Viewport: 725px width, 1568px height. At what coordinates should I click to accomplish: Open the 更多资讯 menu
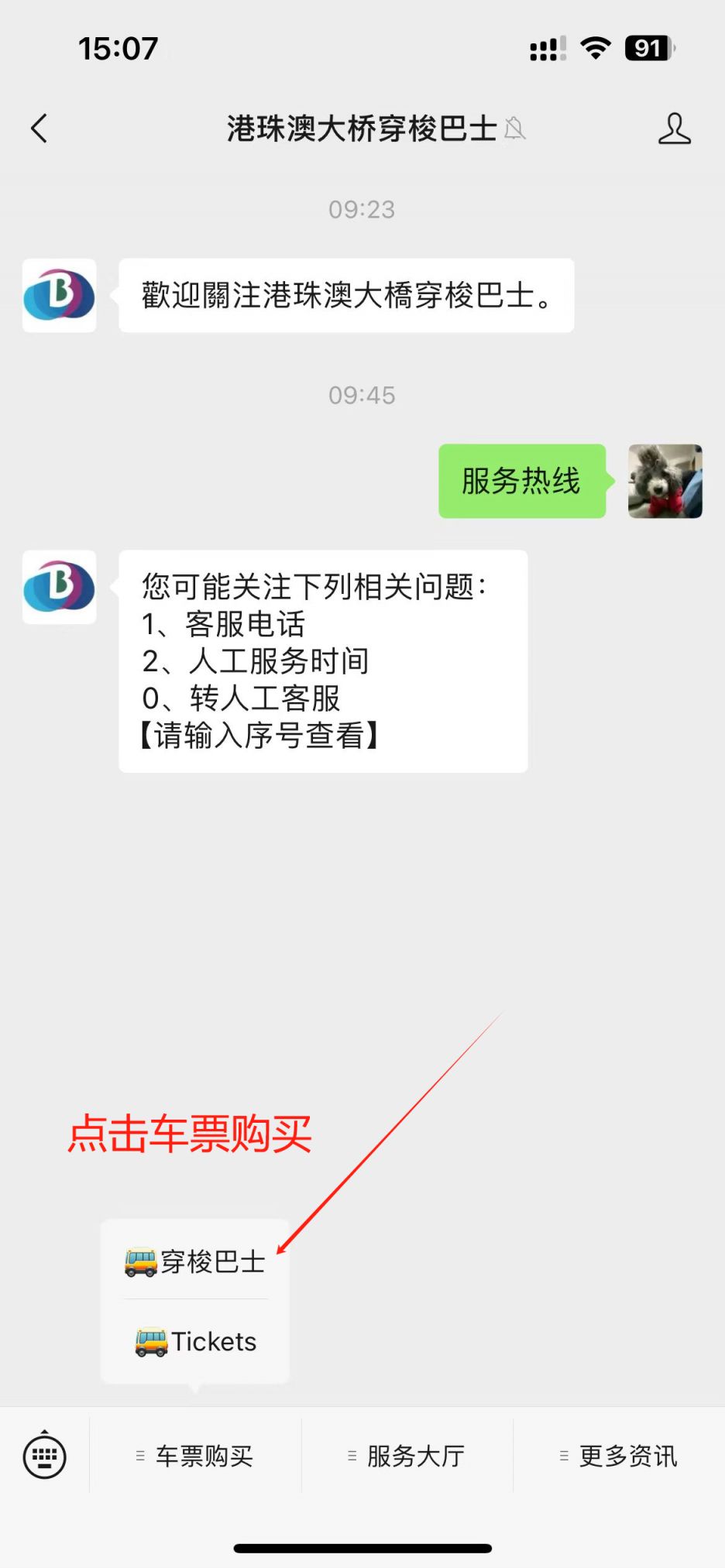pyautogui.click(x=619, y=1456)
